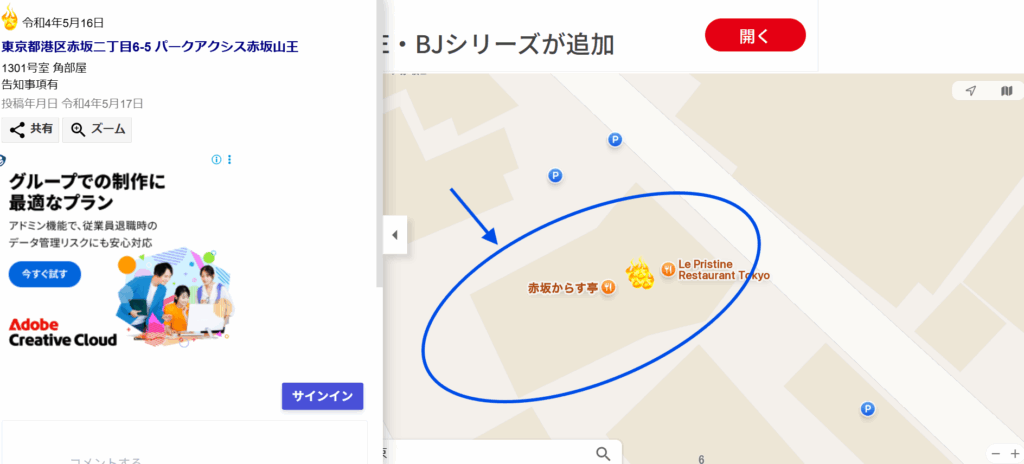
Task: Collapse the side panel with the arrow
Action: [394, 235]
